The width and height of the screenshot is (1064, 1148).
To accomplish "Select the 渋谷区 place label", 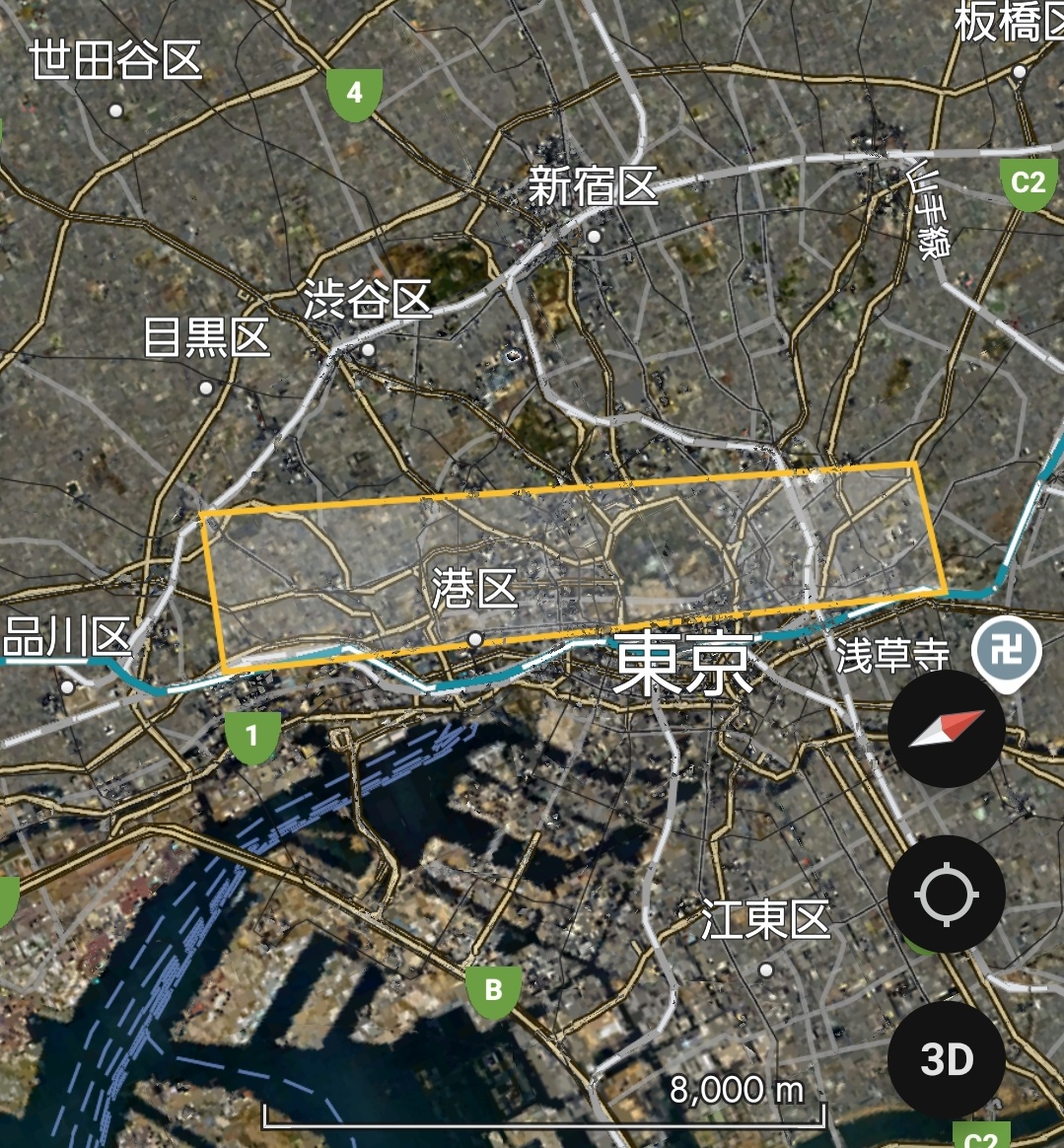I will pyautogui.click(x=368, y=299).
